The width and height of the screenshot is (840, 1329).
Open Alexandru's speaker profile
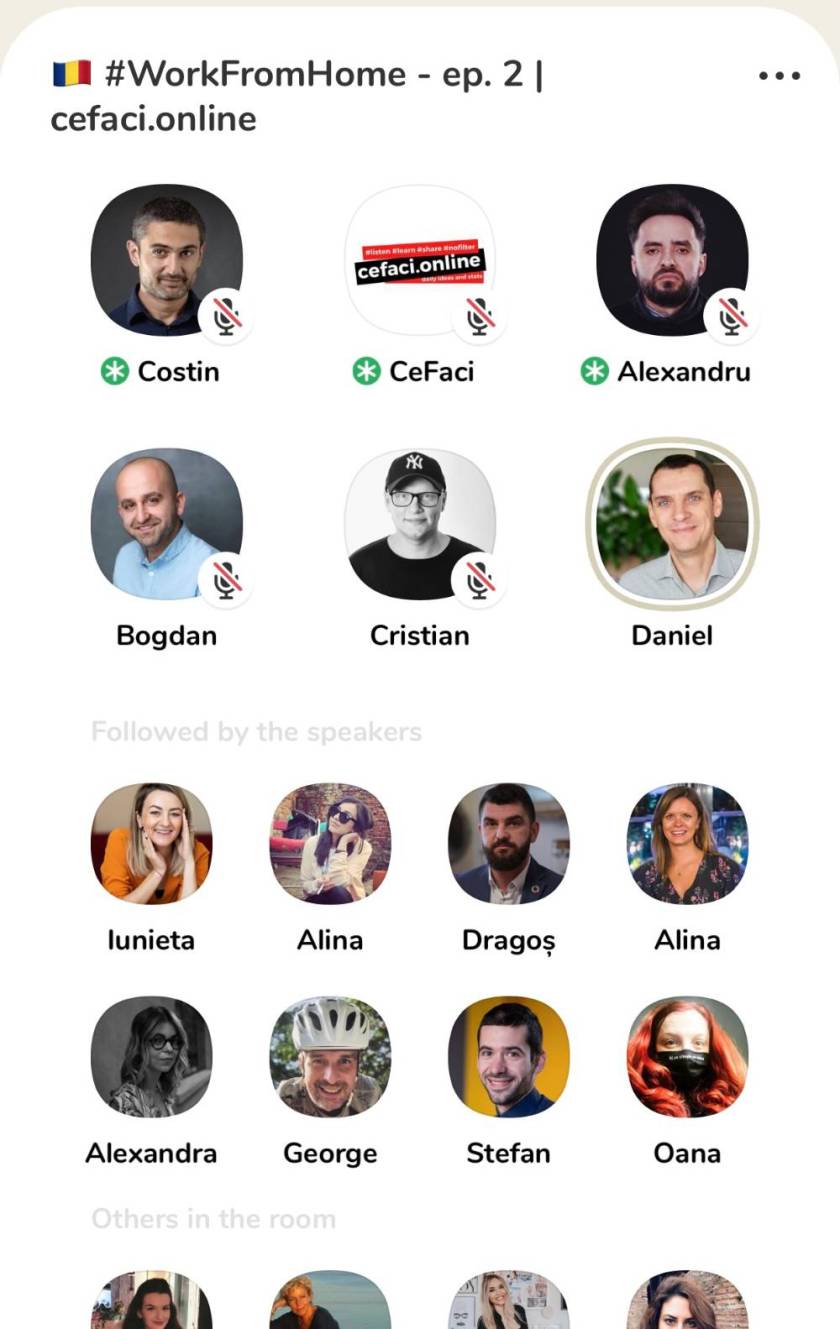click(672, 260)
